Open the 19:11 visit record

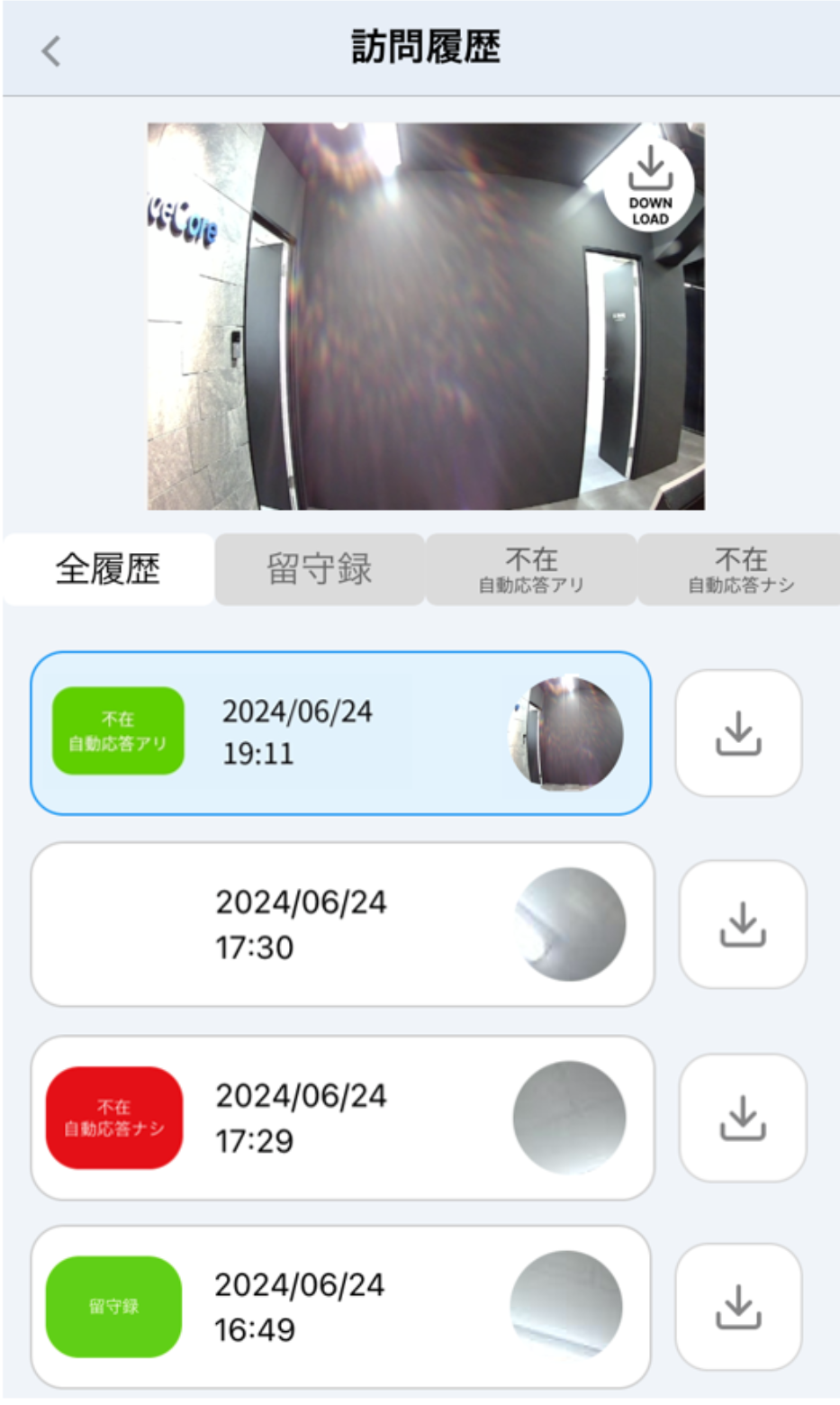(x=340, y=733)
